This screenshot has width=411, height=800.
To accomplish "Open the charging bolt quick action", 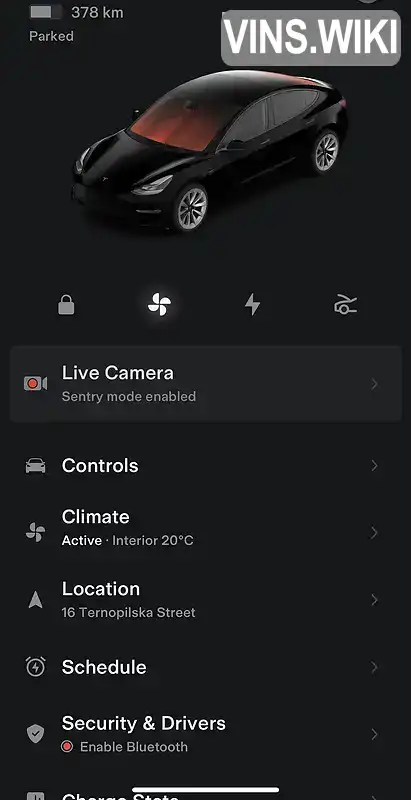I will (252, 305).
